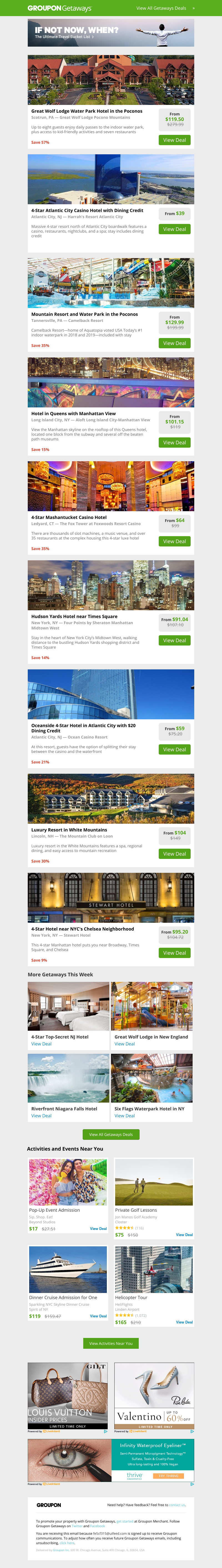The width and height of the screenshot is (222, 1568).
Task: Open 4-Star Top-Secret NJ Hotel deal link
Action: pyautogui.click(x=41, y=1044)
